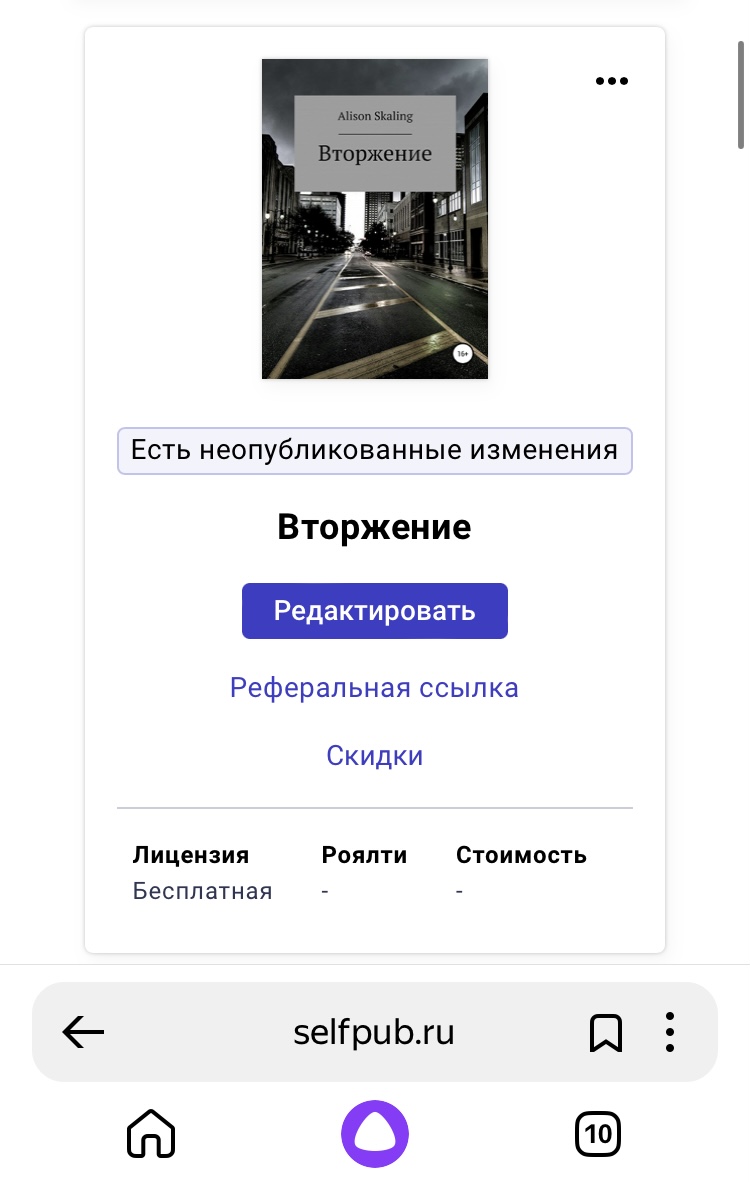Open the browser's vertical dots menu
This screenshot has height=1182, width=750.
tap(670, 1032)
